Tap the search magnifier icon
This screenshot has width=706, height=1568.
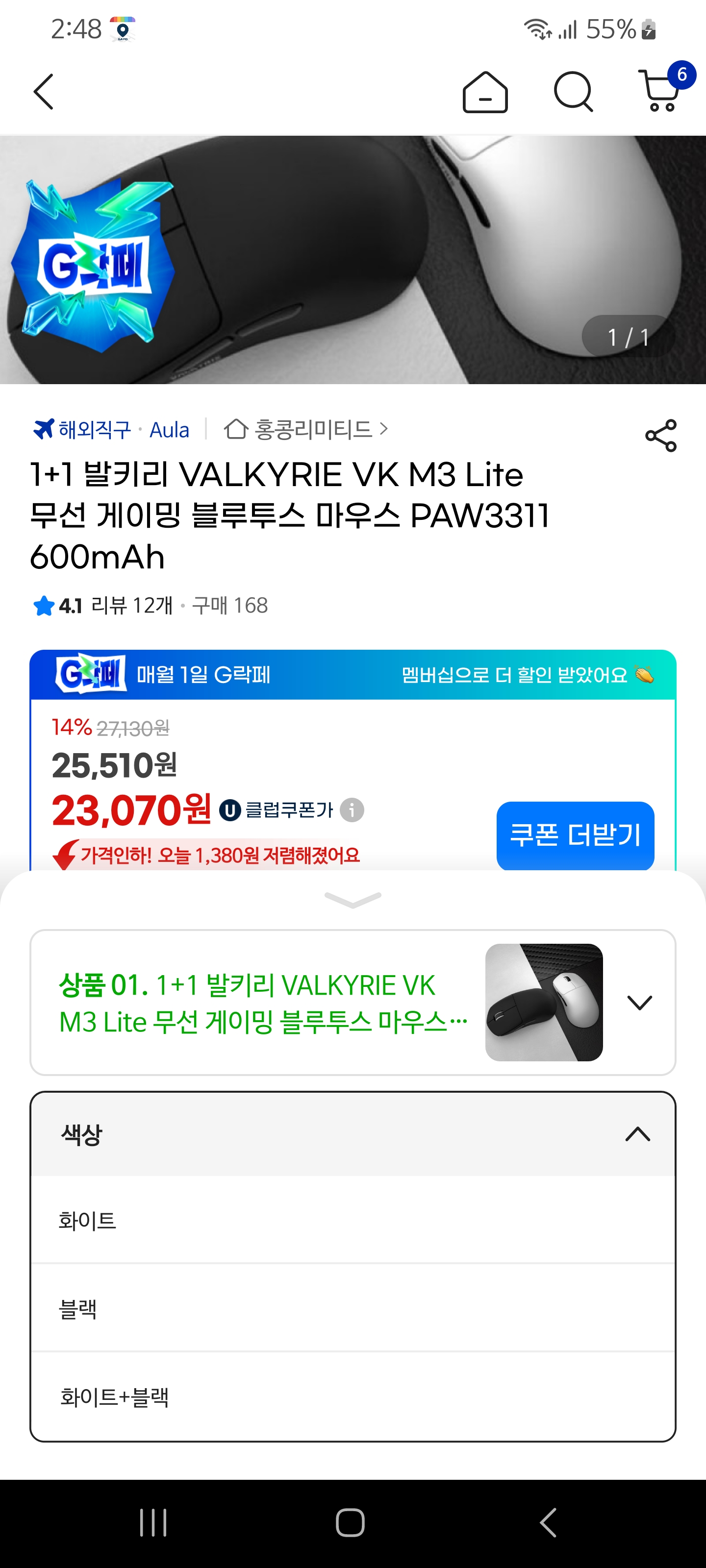point(573,93)
